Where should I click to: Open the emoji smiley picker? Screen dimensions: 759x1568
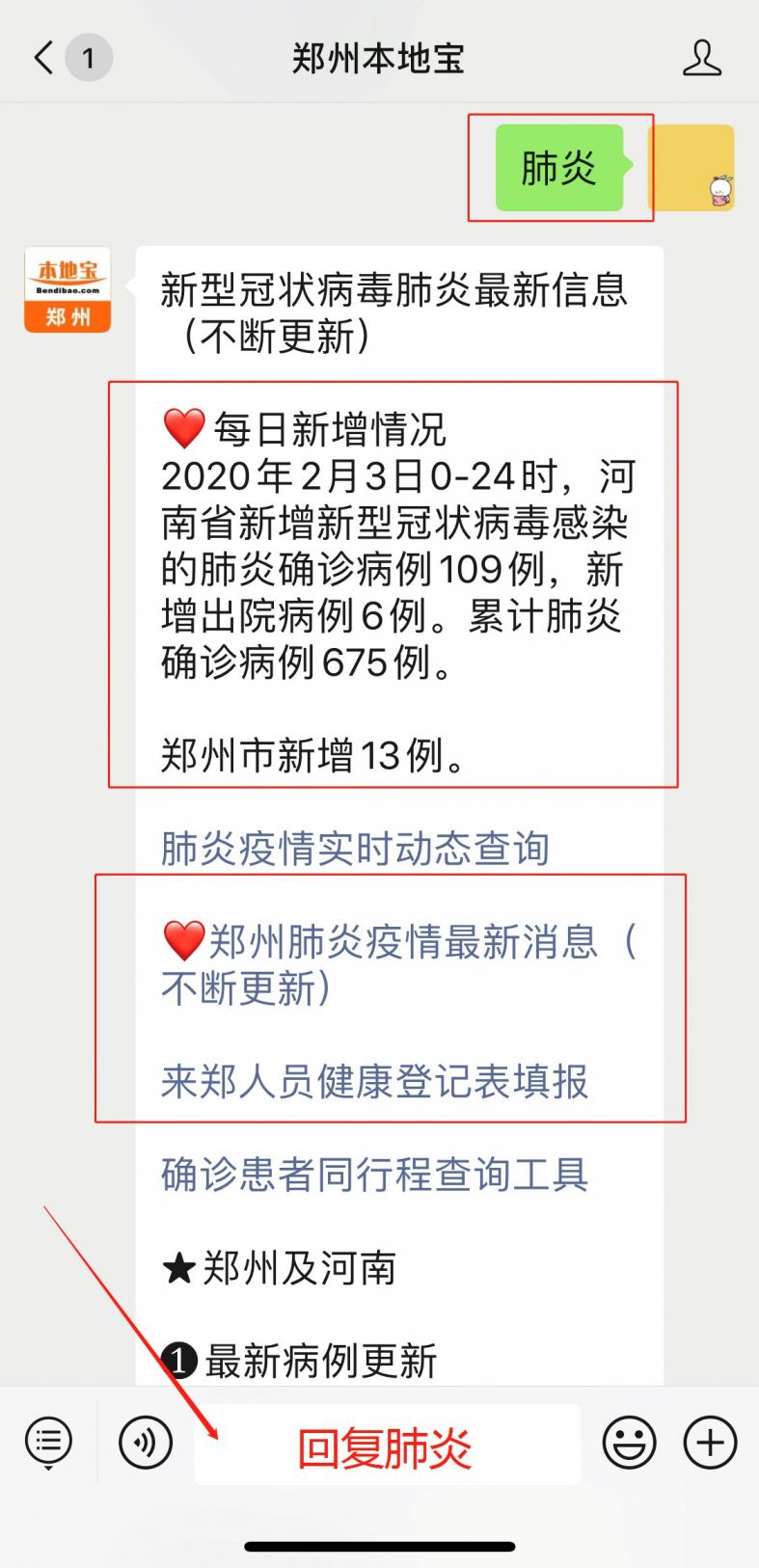point(629,1442)
